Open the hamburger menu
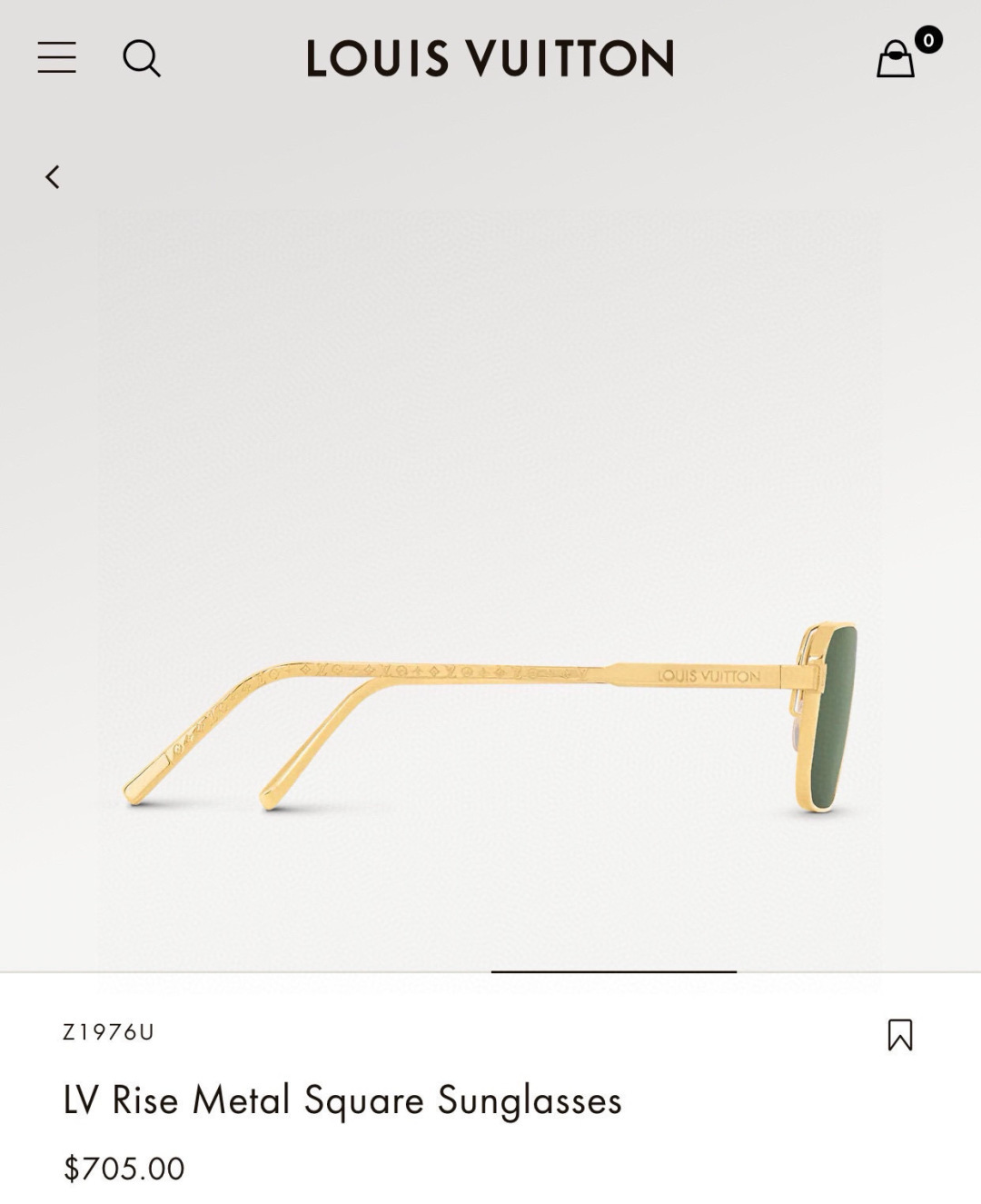This screenshot has height=1204, width=981. coord(56,57)
